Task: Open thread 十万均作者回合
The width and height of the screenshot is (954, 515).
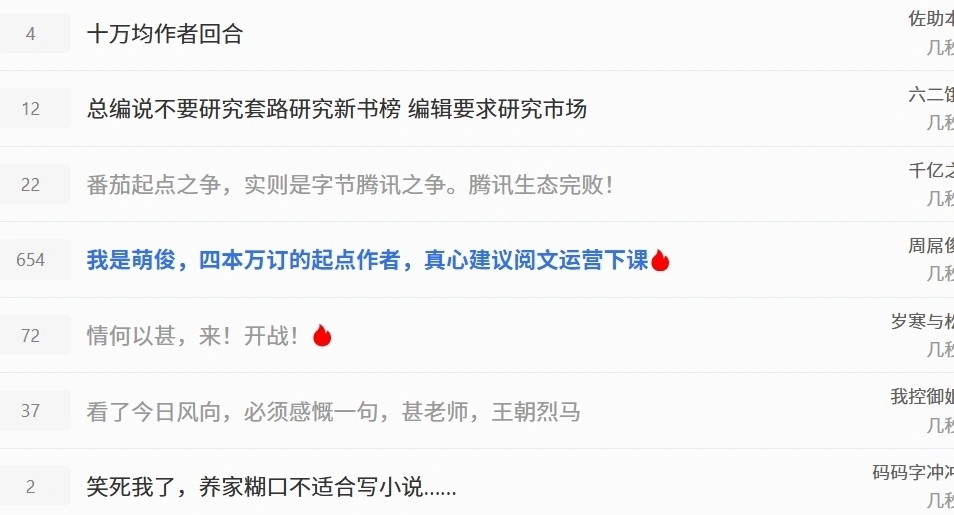Action: point(165,34)
